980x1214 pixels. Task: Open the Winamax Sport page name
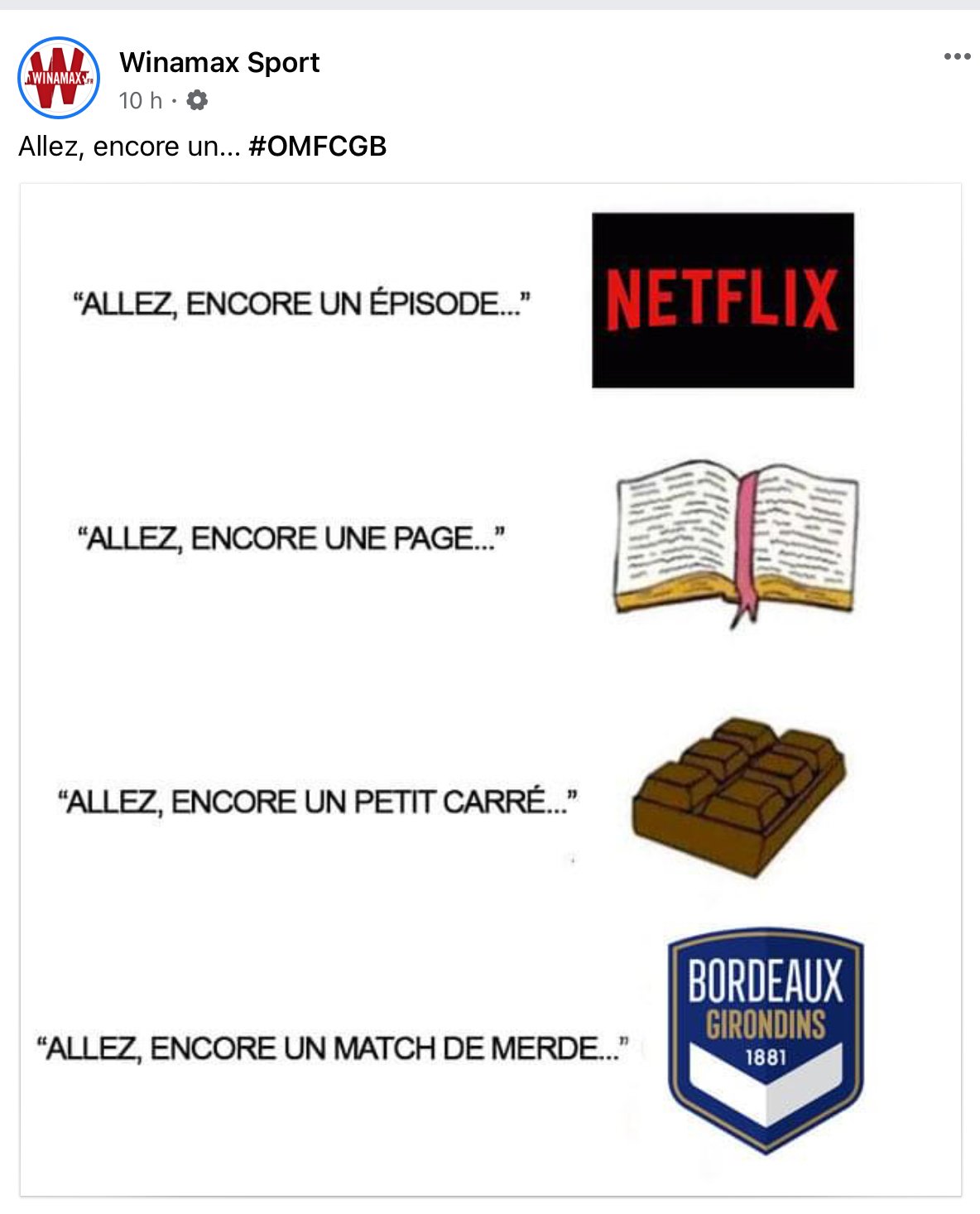pyautogui.click(x=219, y=62)
